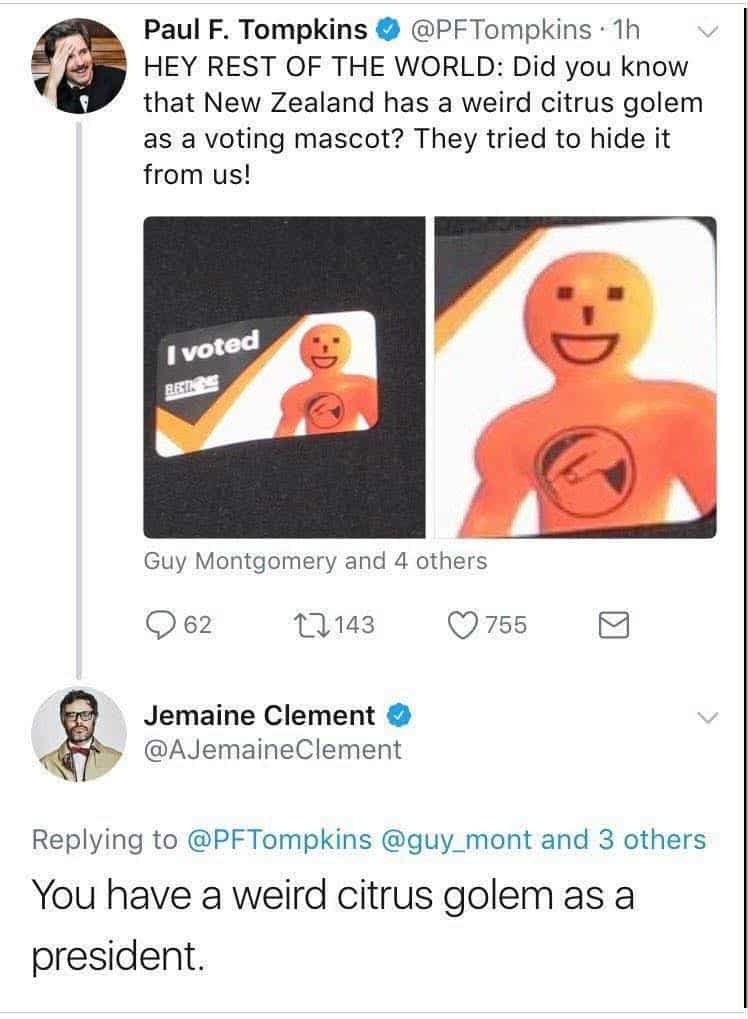The width and height of the screenshot is (748, 1019).
Task: Open the close-up orange mascot photo
Action: (x=575, y=377)
